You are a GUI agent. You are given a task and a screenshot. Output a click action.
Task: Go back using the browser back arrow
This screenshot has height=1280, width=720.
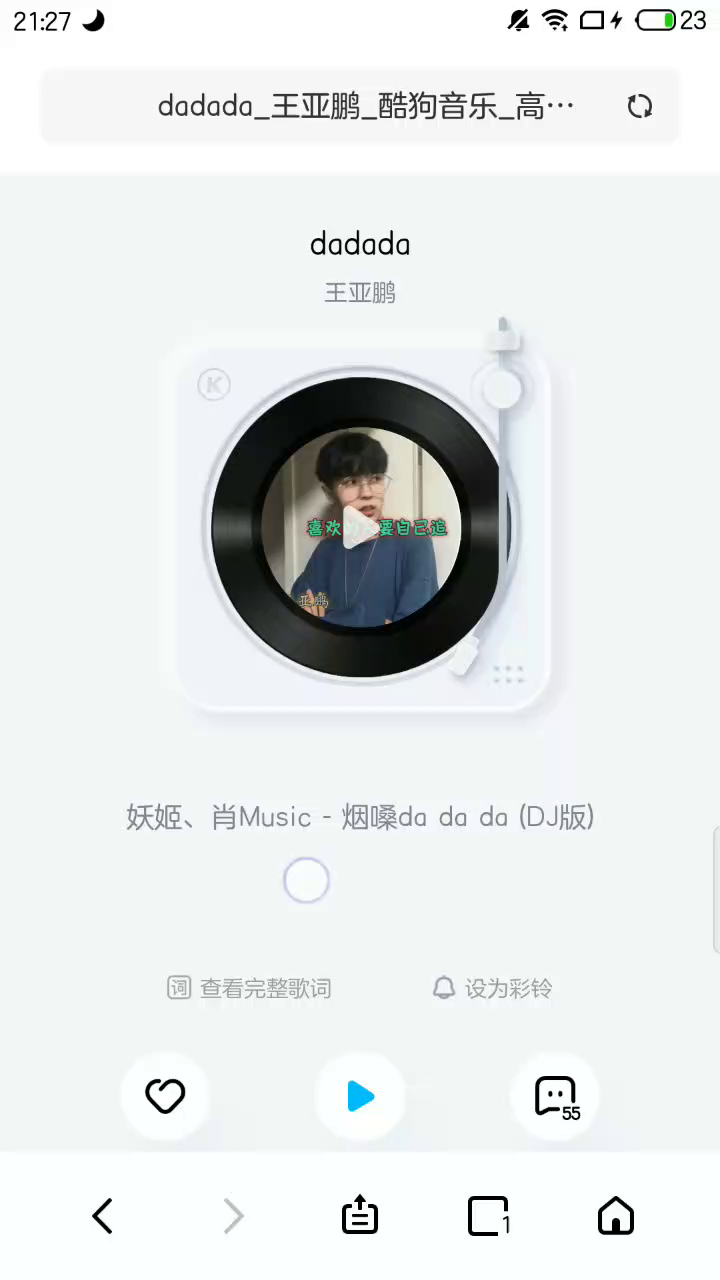click(x=103, y=1216)
